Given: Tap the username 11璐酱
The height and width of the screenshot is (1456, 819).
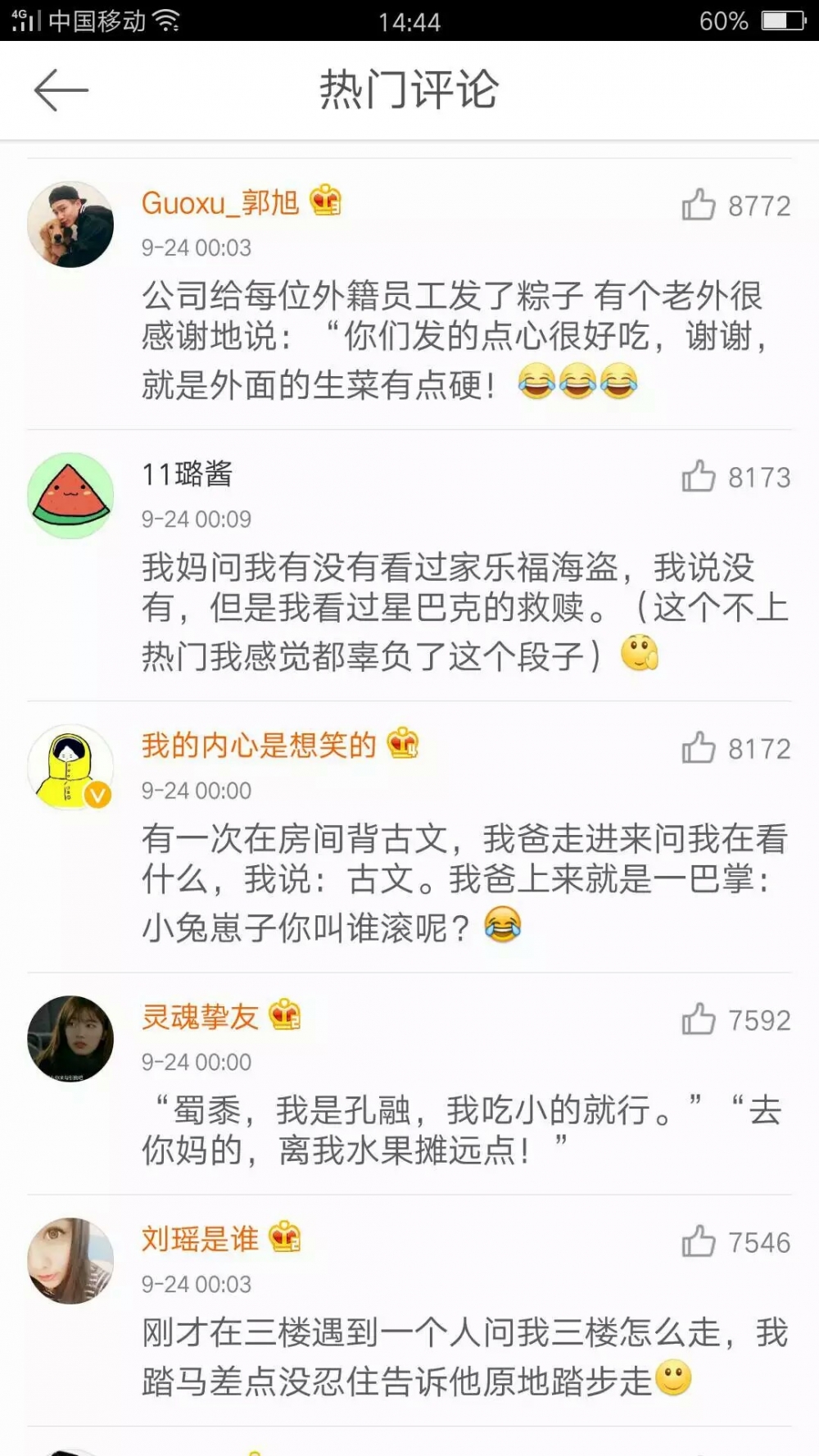Looking at the screenshot, I should 188,474.
